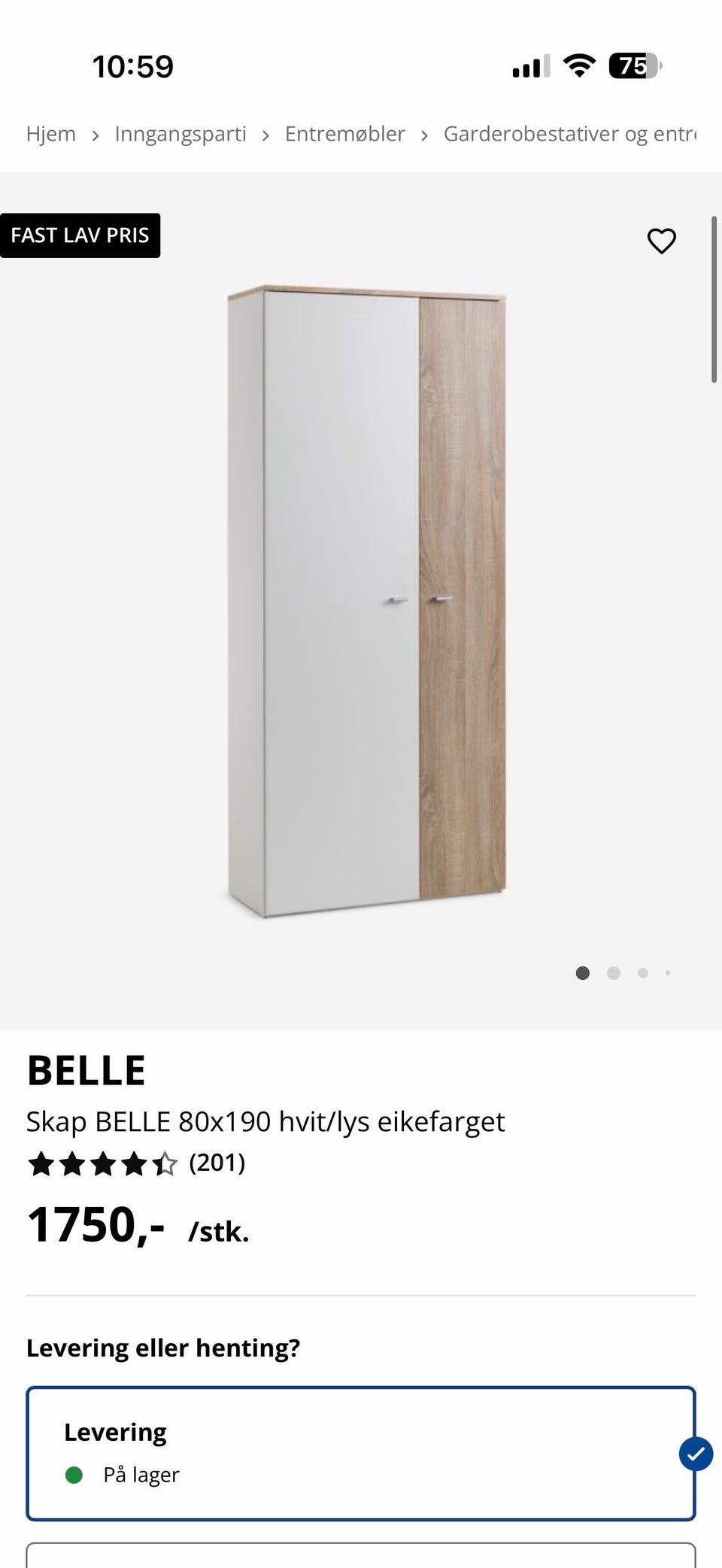
Task: Open the partially visible option below Levering
Action: click(361, 1557)
